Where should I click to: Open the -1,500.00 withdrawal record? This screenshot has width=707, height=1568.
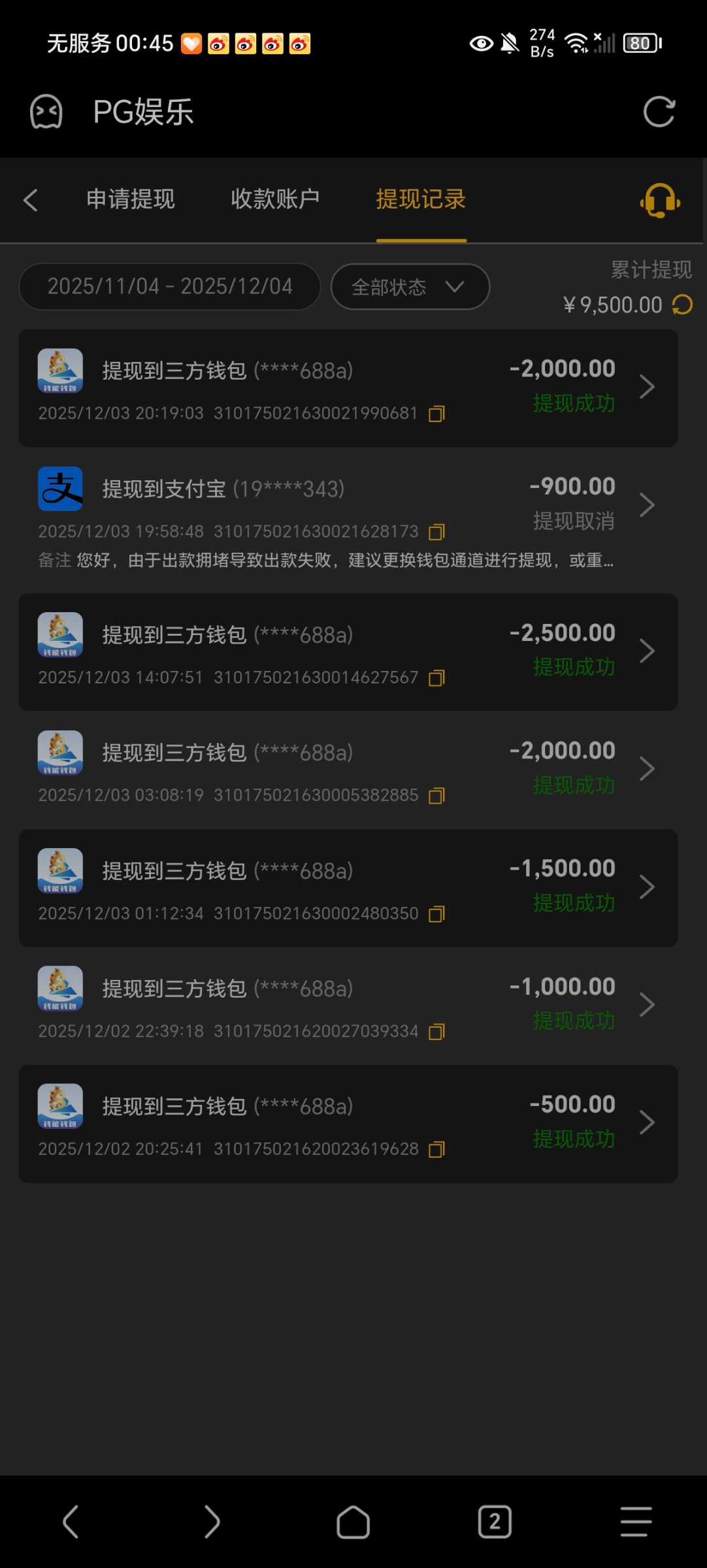[x=348, y=888]
